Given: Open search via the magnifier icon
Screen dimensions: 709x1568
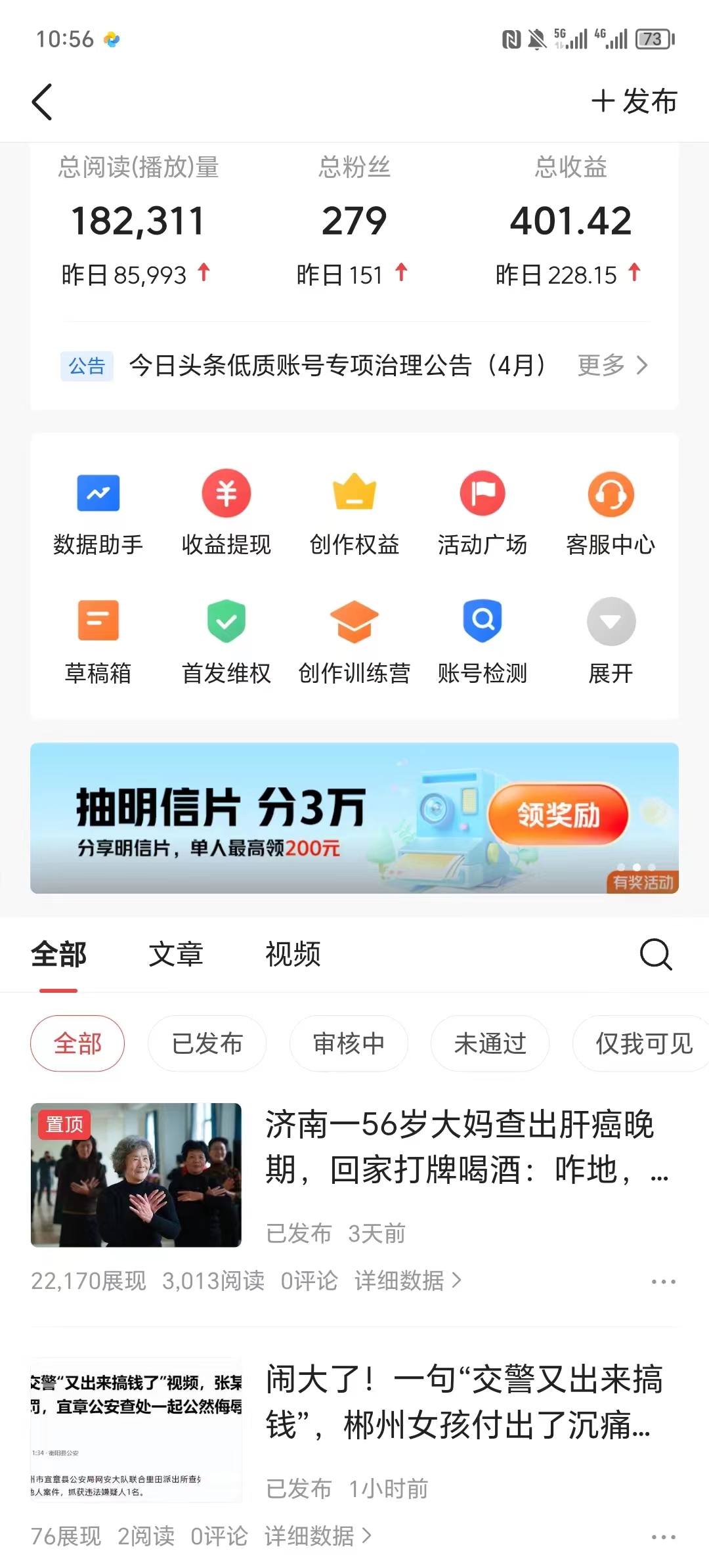Looking at the screenshot, I should coord(655,955).
